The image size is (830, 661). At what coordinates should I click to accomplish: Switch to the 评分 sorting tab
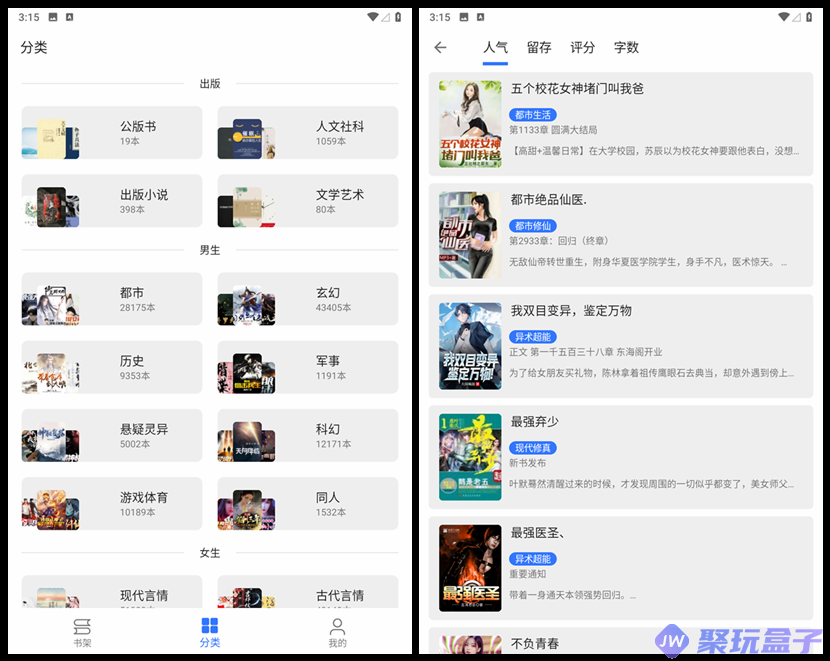tap(583, 47)
